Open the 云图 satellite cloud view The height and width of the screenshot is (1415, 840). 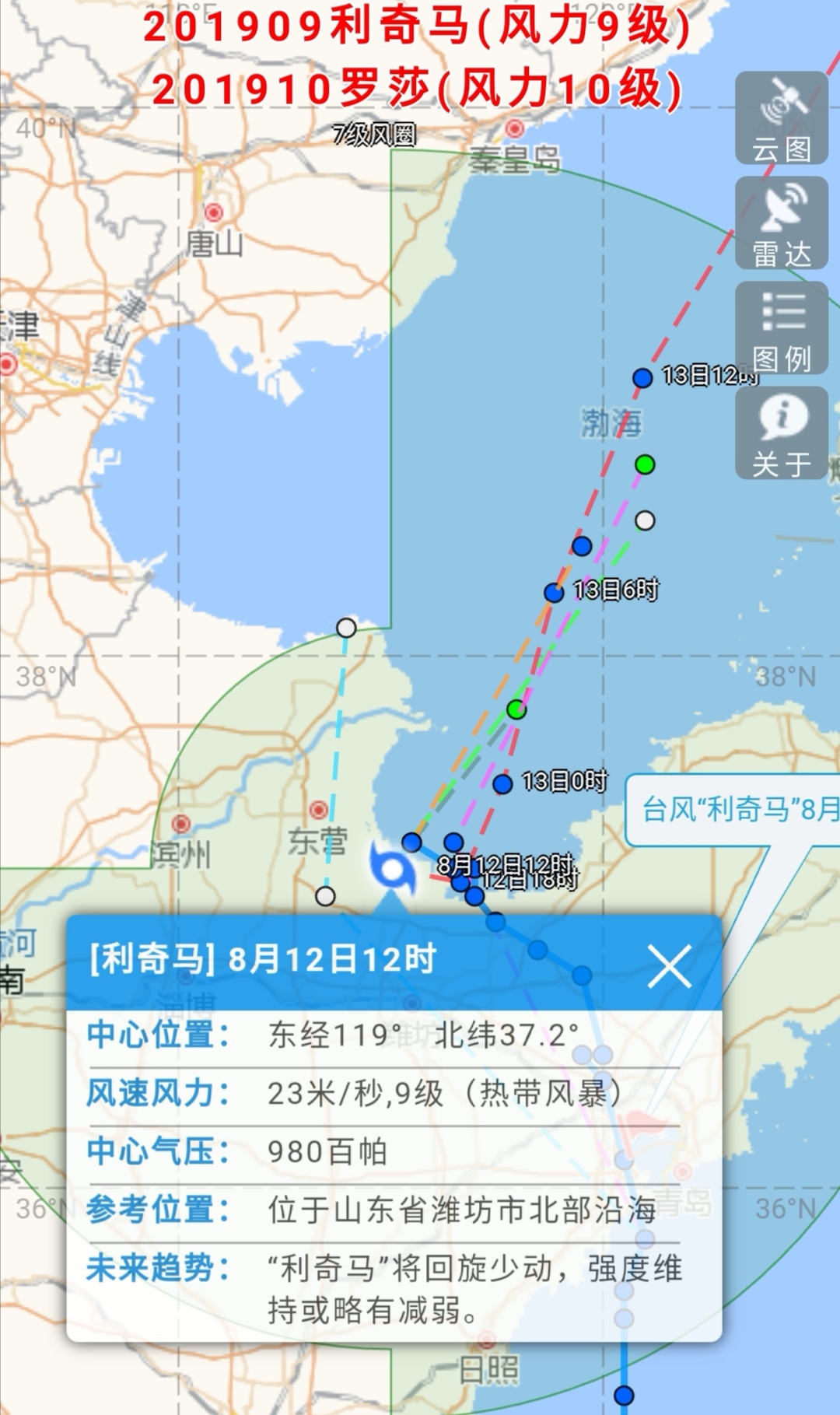tap(781, 118)
